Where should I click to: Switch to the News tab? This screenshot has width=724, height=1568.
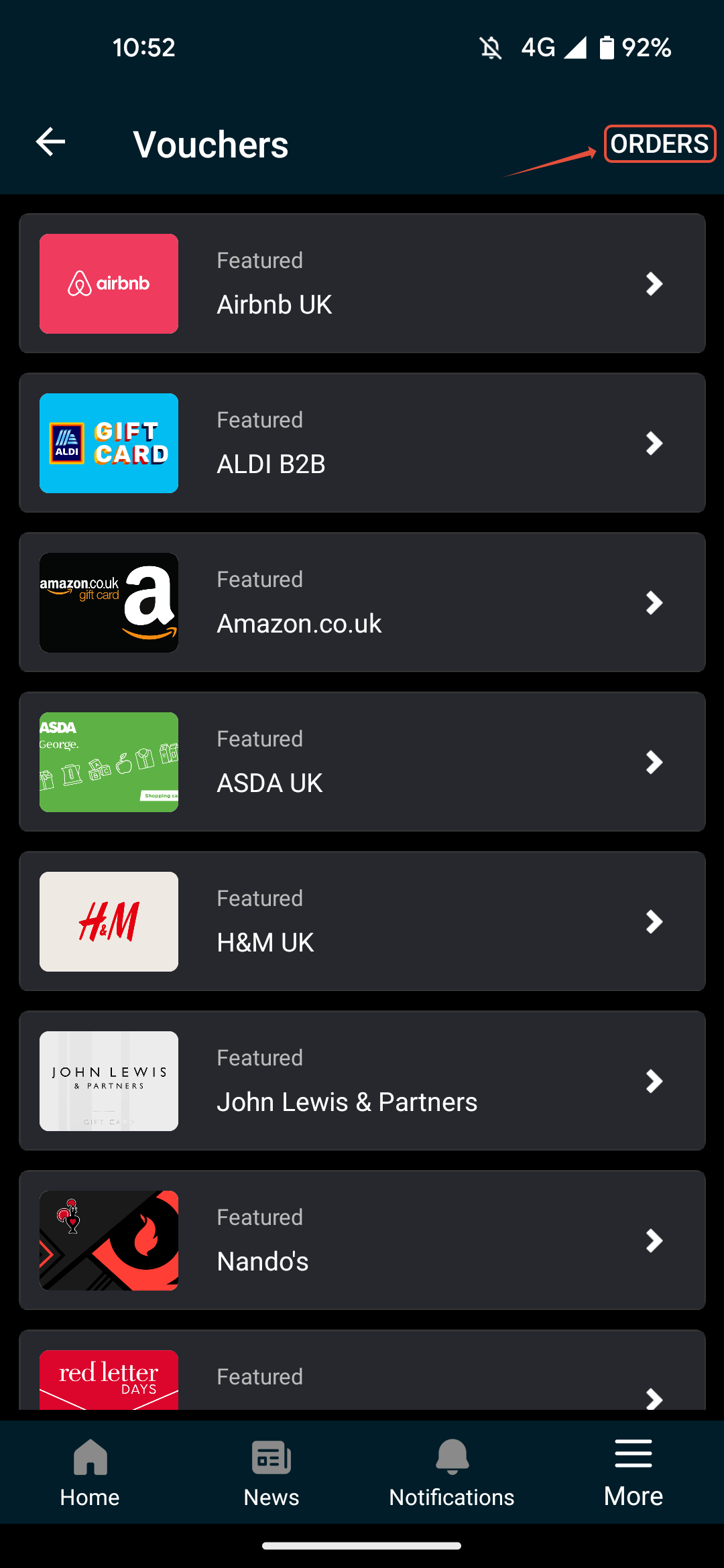(271, 1473)
